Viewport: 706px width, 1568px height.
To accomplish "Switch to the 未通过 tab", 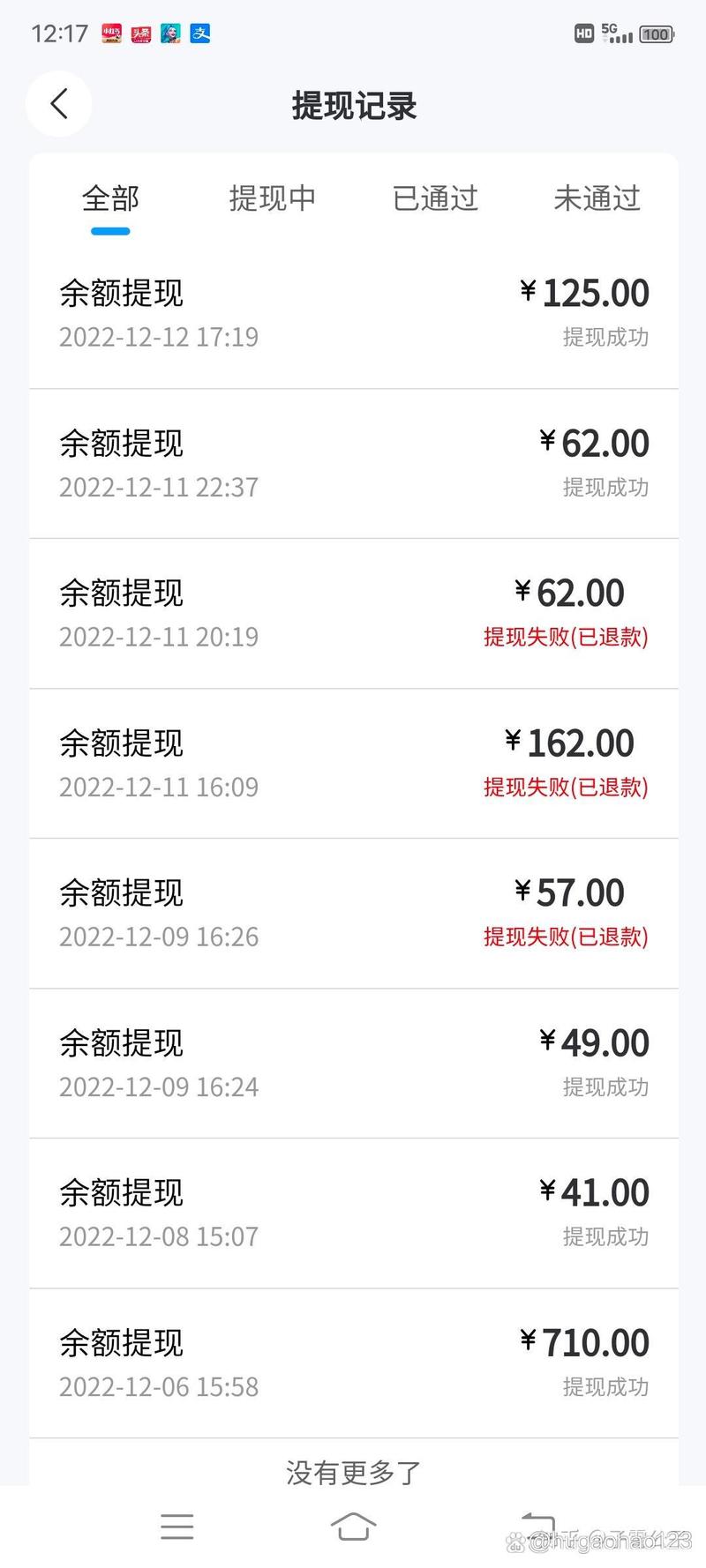I will point(597,199).
